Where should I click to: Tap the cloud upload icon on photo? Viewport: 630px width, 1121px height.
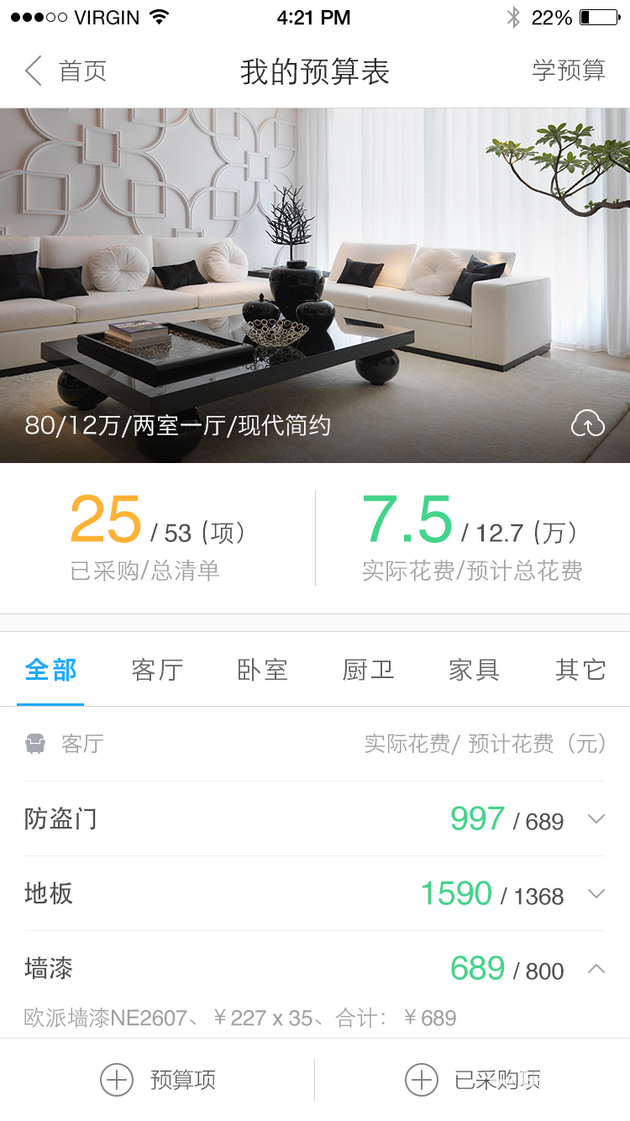(587, 424)
